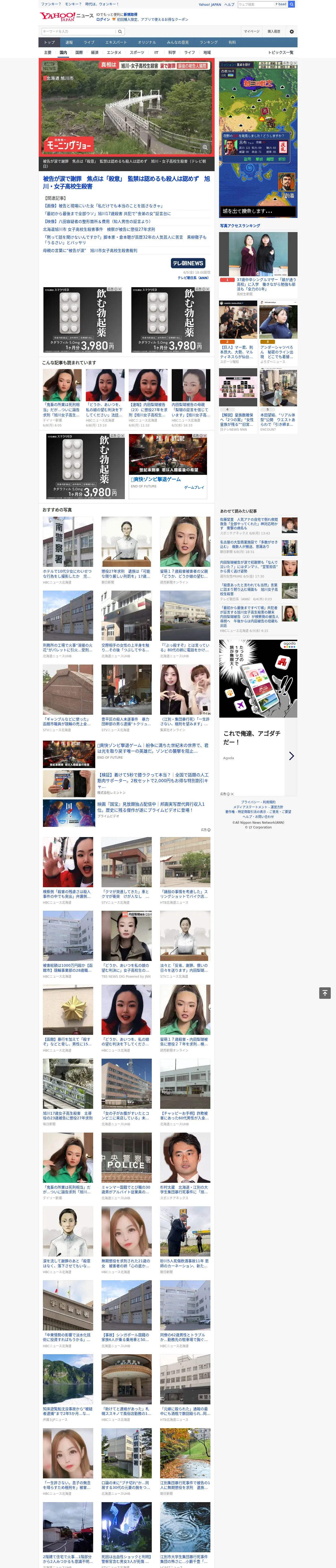Select the 国際 category
Image resolution: width=336 pixels, height=1568 pixels.
tap(79, 52)
